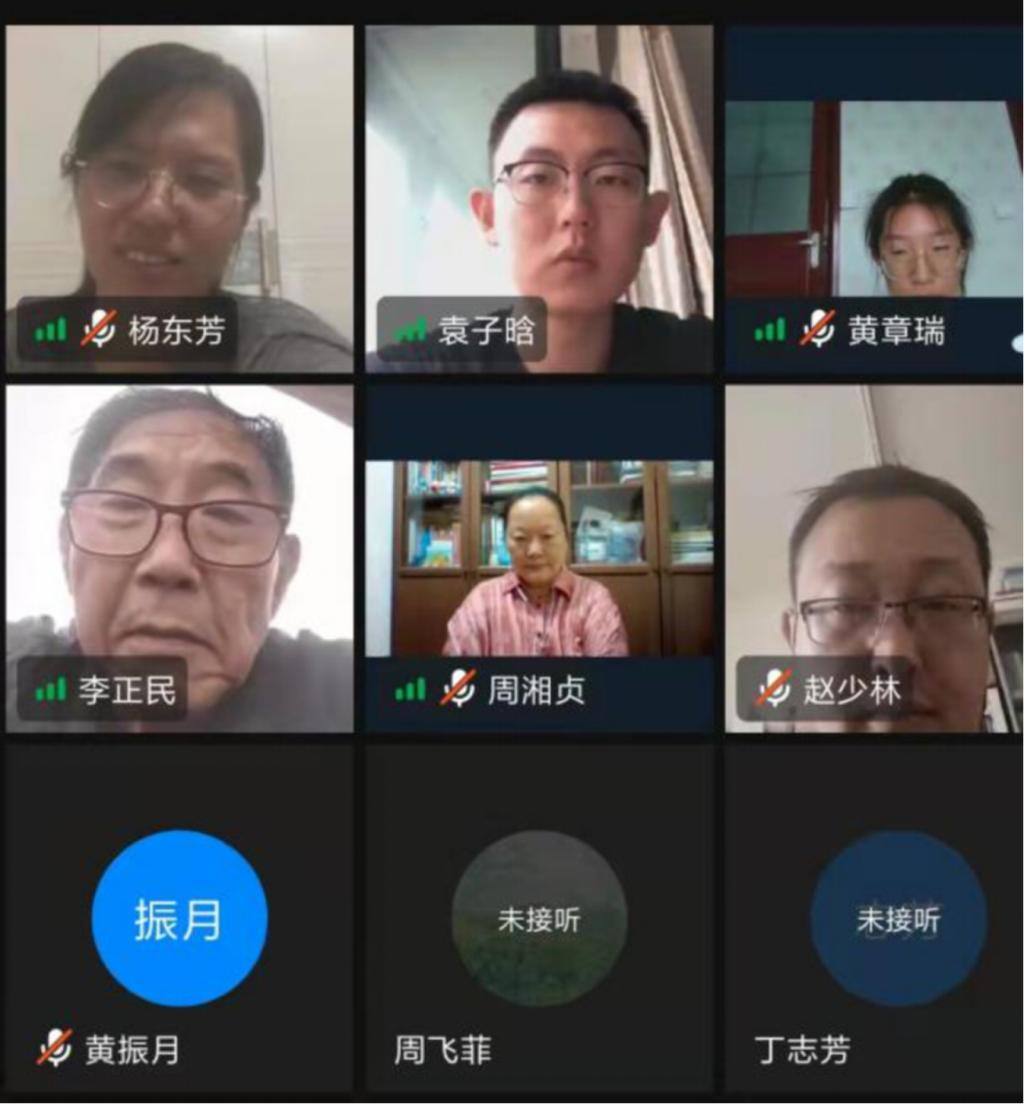1024x1104 pixels.
Task: Select 赵少林's video tile
Action: pos(874,558)
